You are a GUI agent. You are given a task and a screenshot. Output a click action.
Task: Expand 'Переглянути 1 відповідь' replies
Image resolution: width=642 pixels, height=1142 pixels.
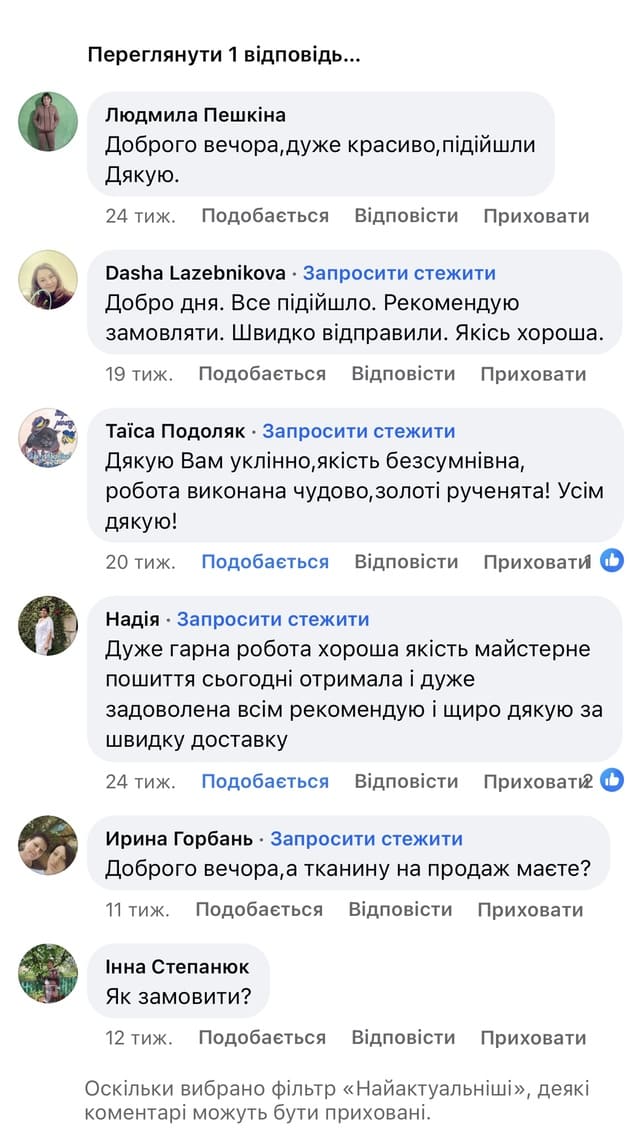point(224,55)
